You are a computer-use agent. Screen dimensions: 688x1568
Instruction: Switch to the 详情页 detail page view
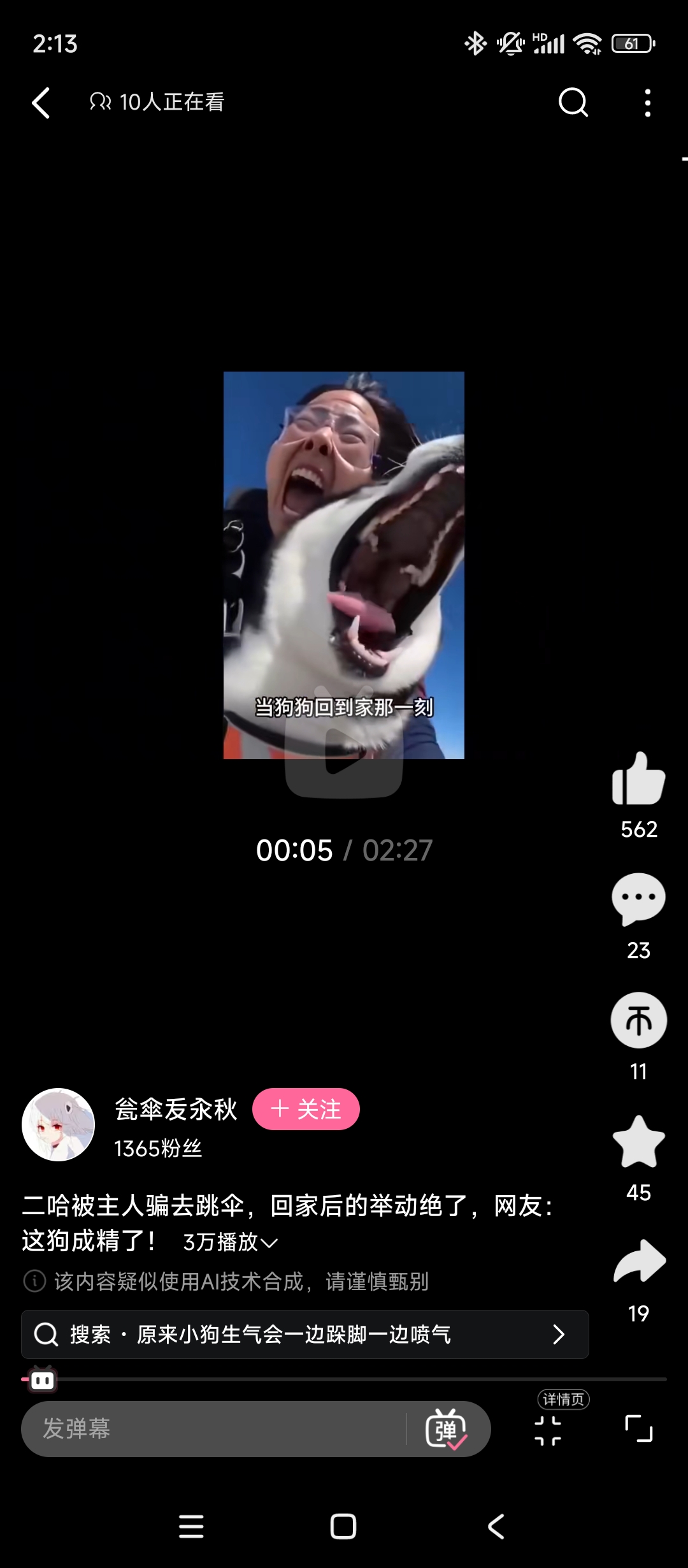coord(548,1430)
